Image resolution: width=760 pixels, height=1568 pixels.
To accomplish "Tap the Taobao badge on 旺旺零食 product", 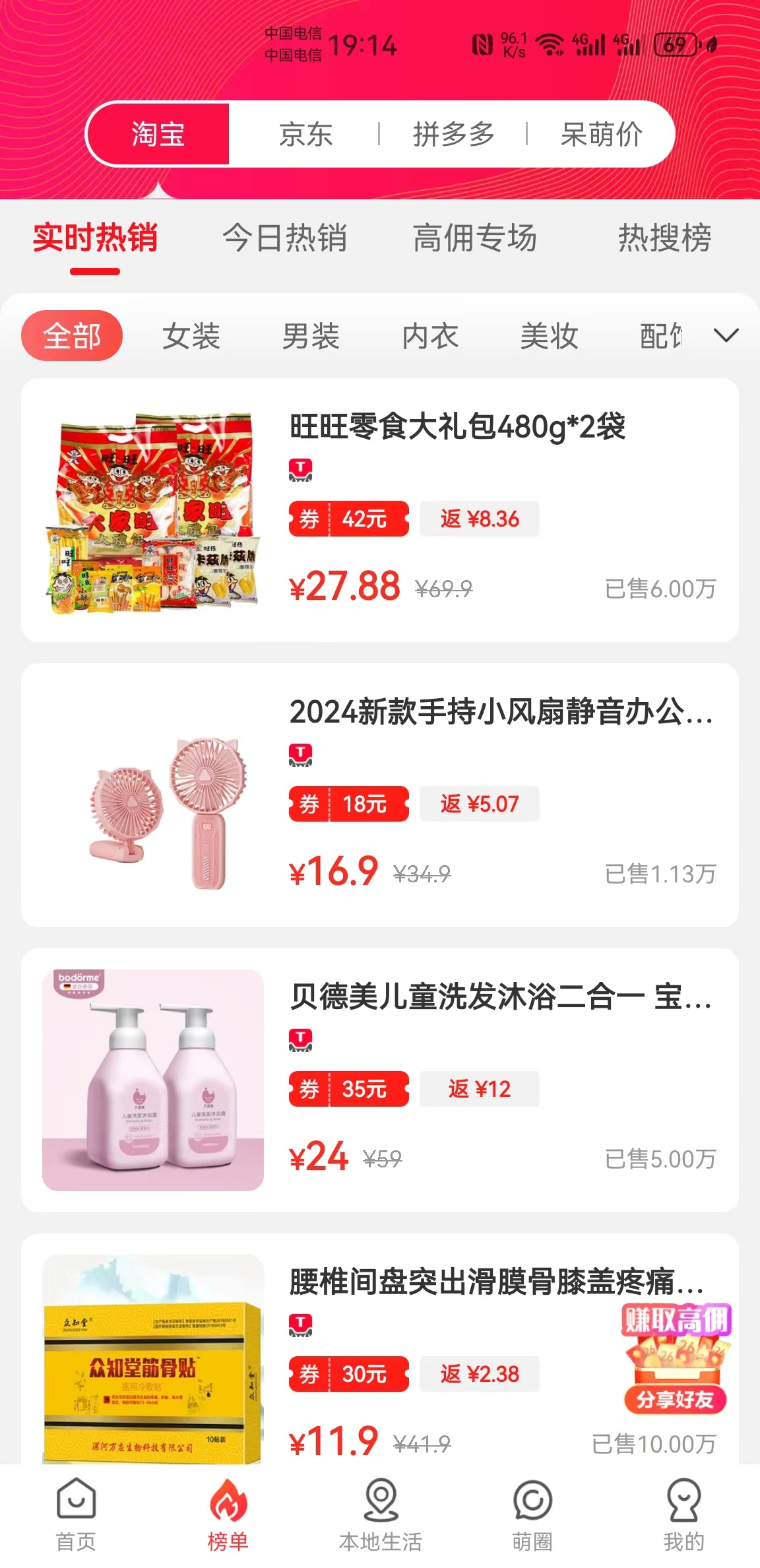I will point(301,469).
